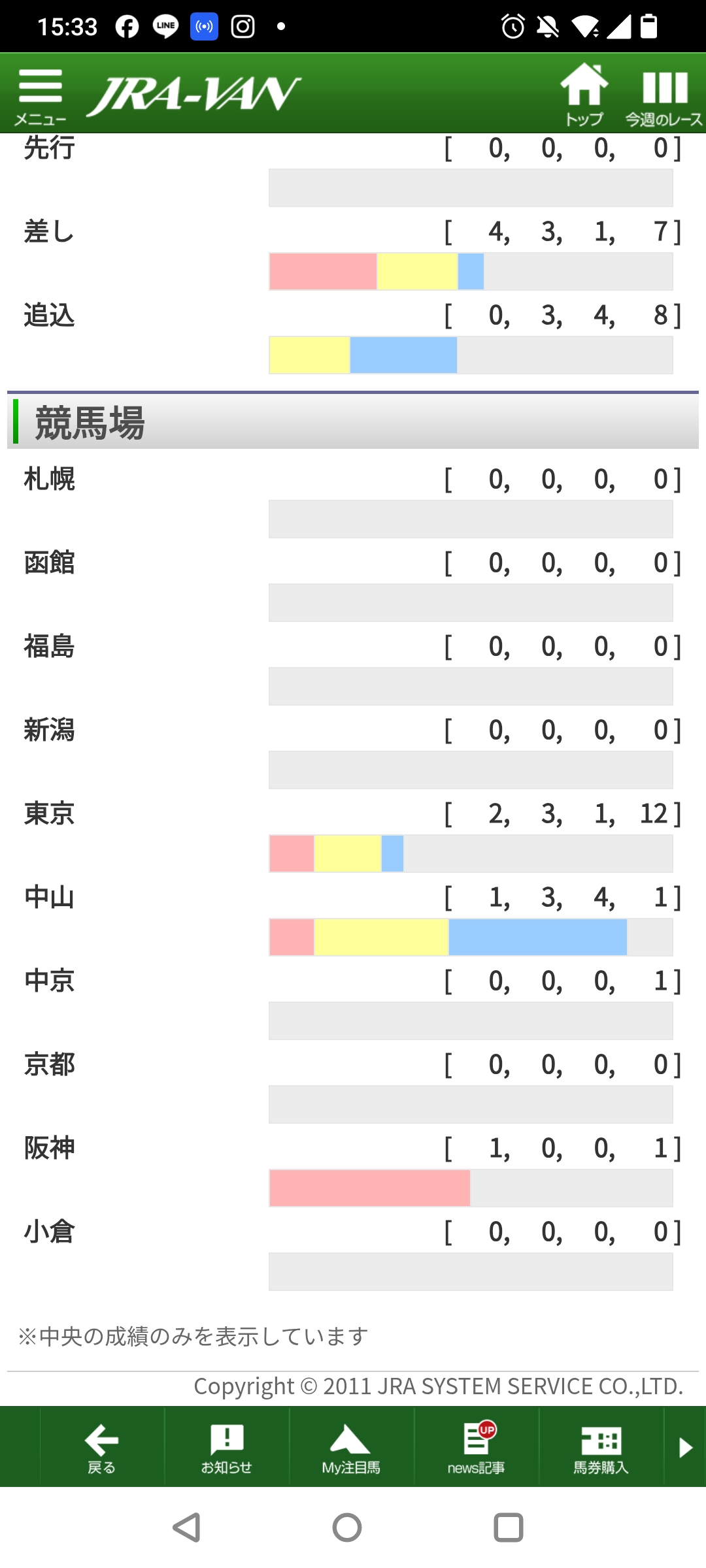This screenshot has height=1568, width=706.
Task: Tap the JRA-VAN logo
Action: click(193, 95)
